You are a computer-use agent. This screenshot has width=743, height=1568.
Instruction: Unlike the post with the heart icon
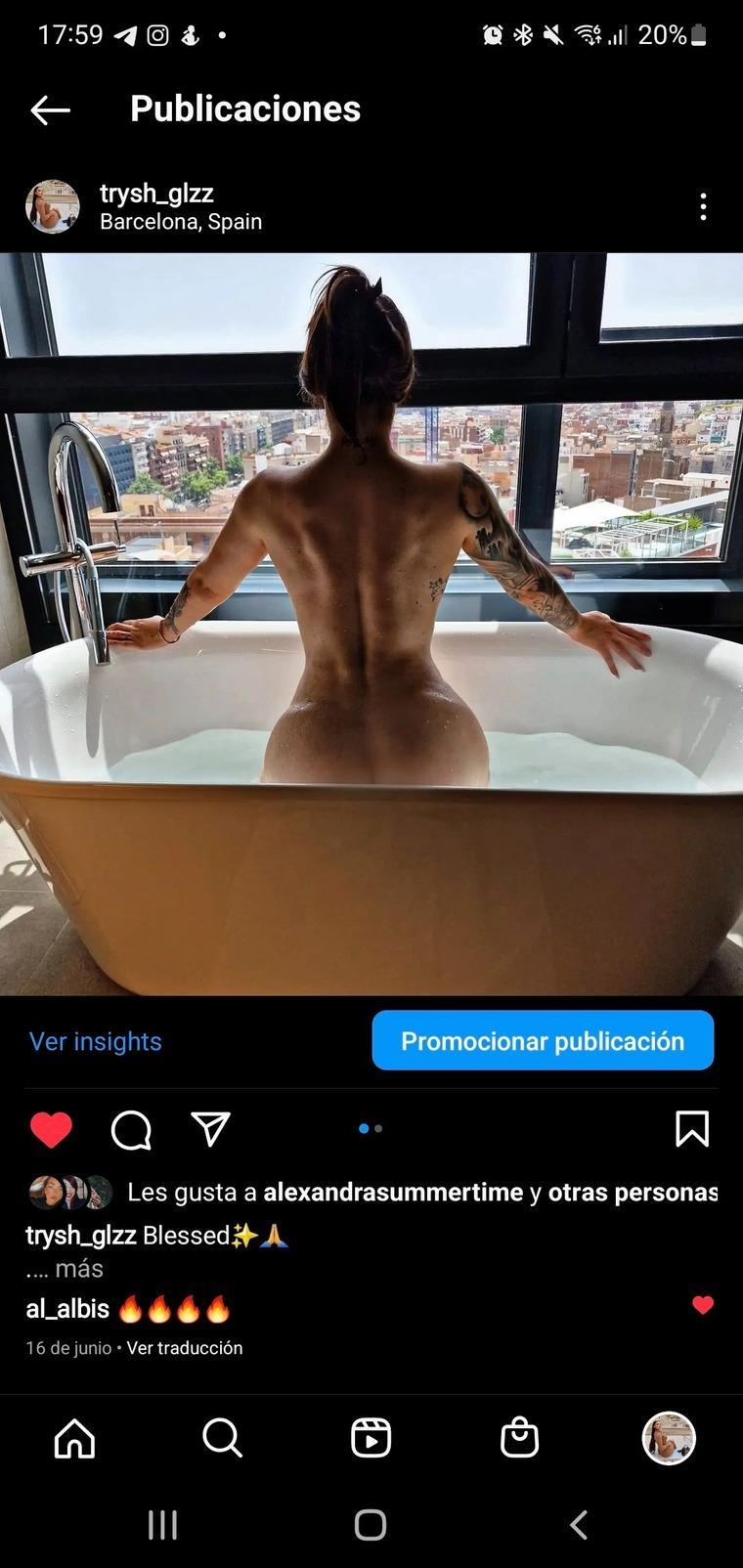tap(51, 1130)
